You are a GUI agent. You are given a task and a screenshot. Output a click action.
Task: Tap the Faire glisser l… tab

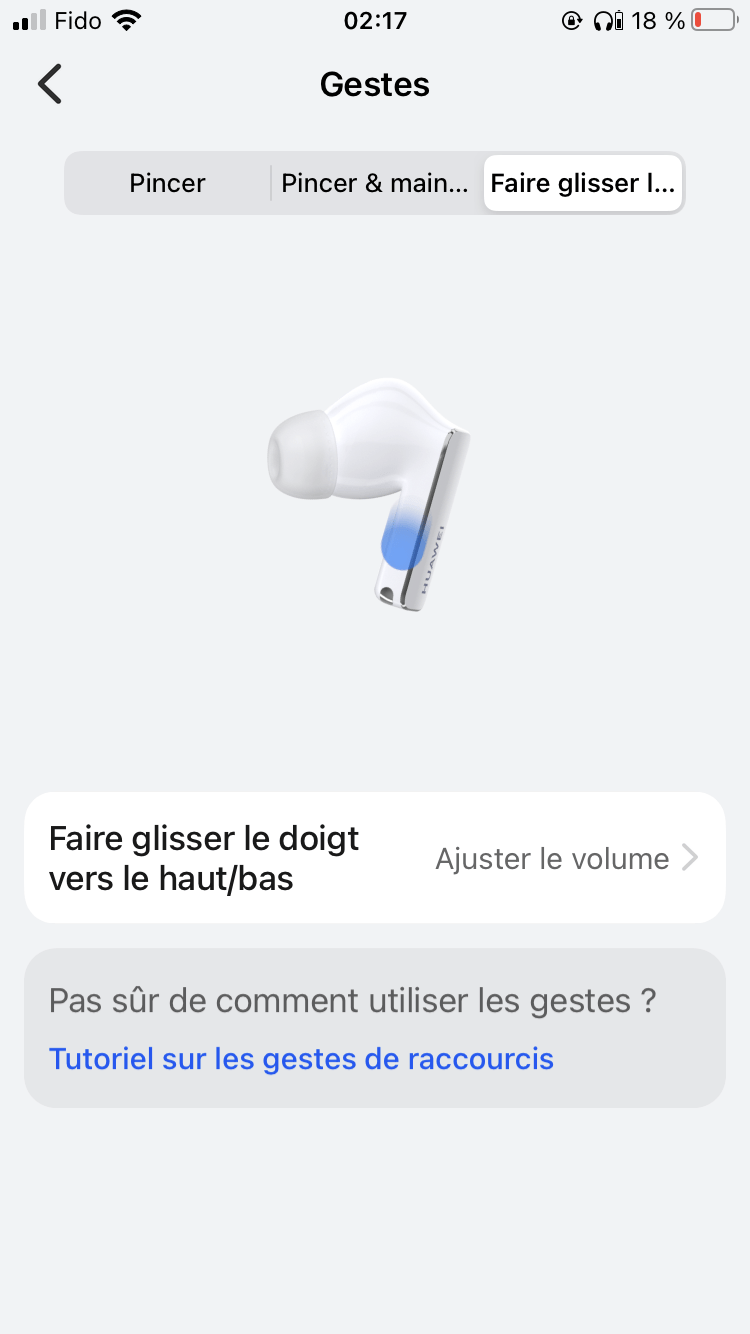click(582, 183)
